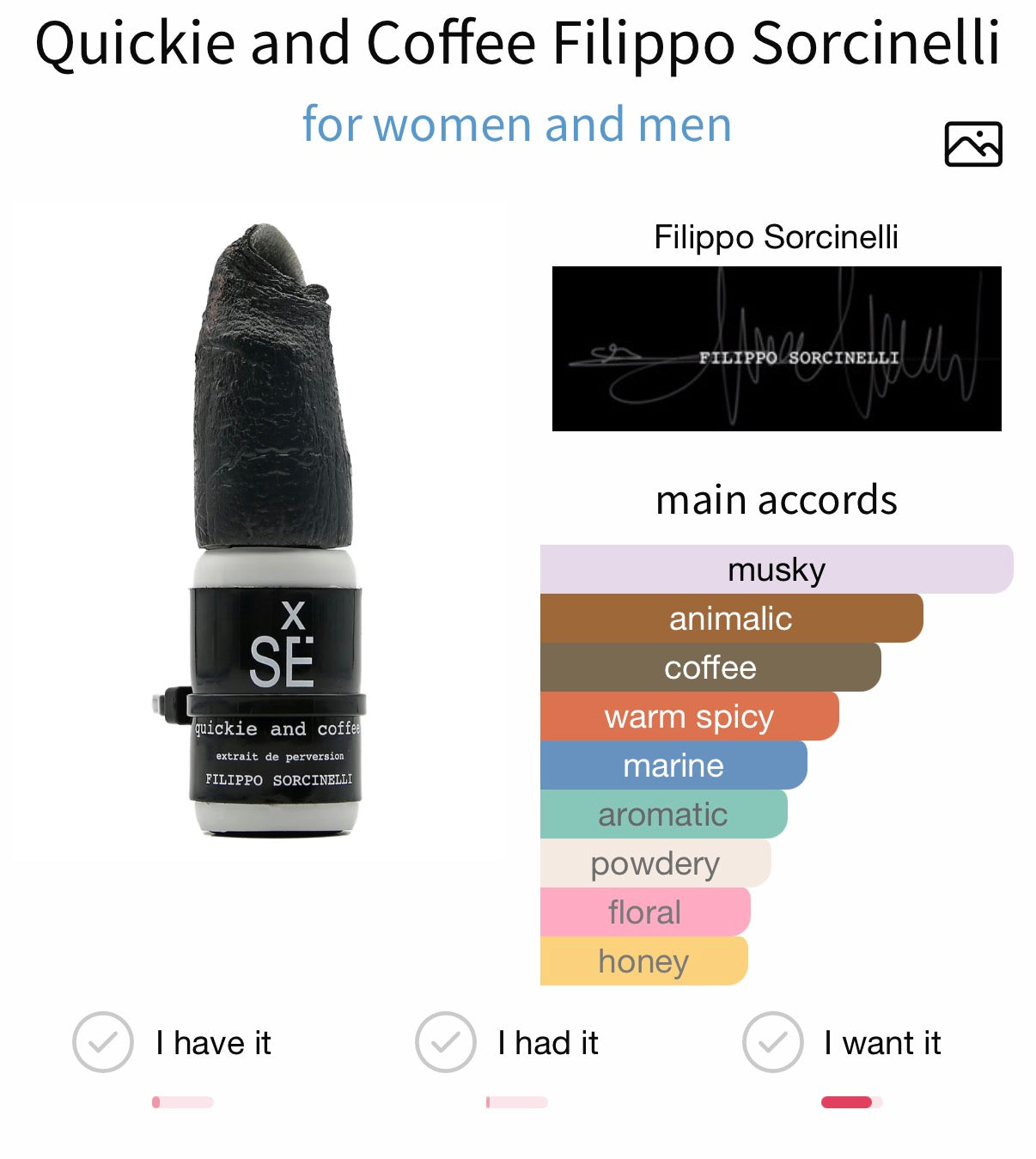This screenshot has height=1159, width=1036.
Task: Open the Filippo Sorcinelli brand logo
Action: (777, 349)
